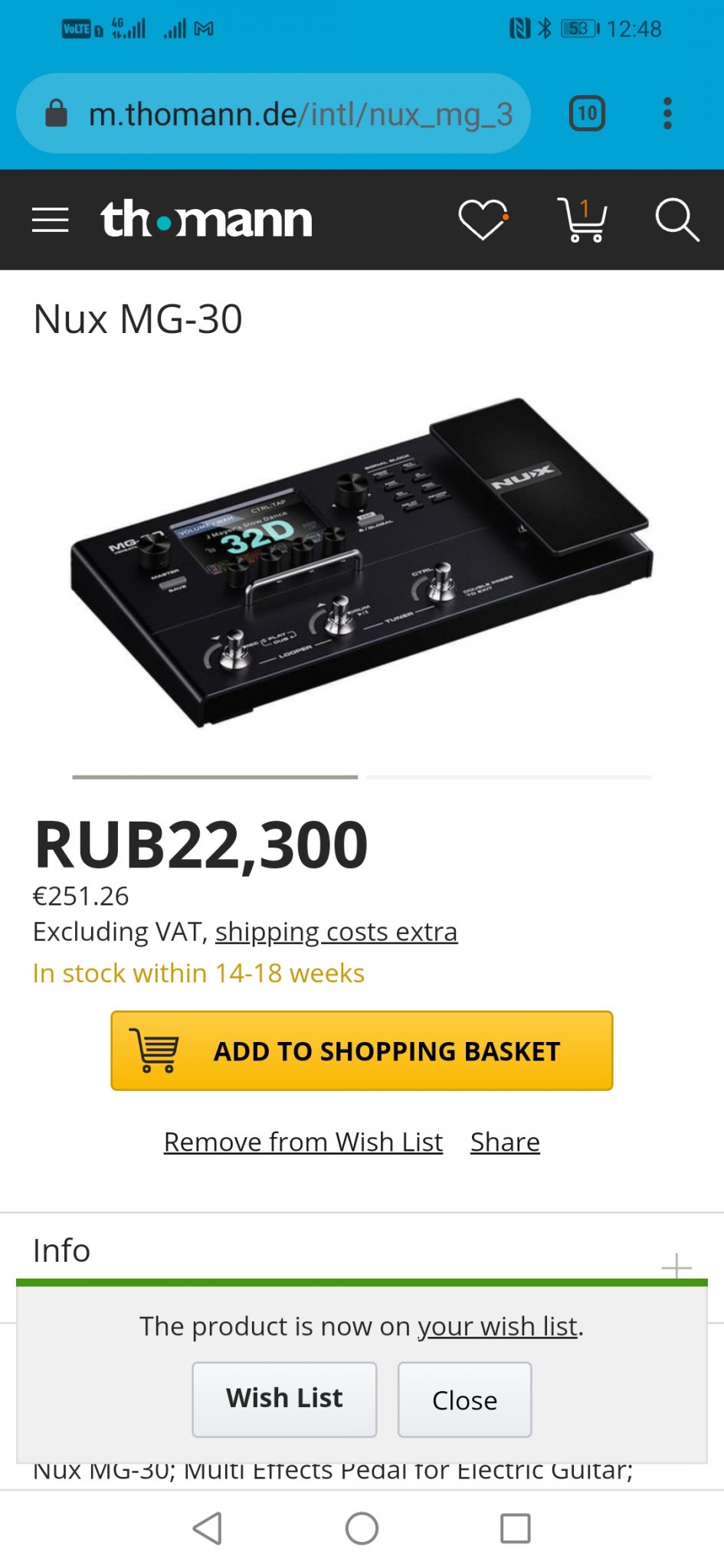Screen dimensions: 724x1568
Task: Share this product
Action: 505,1142
